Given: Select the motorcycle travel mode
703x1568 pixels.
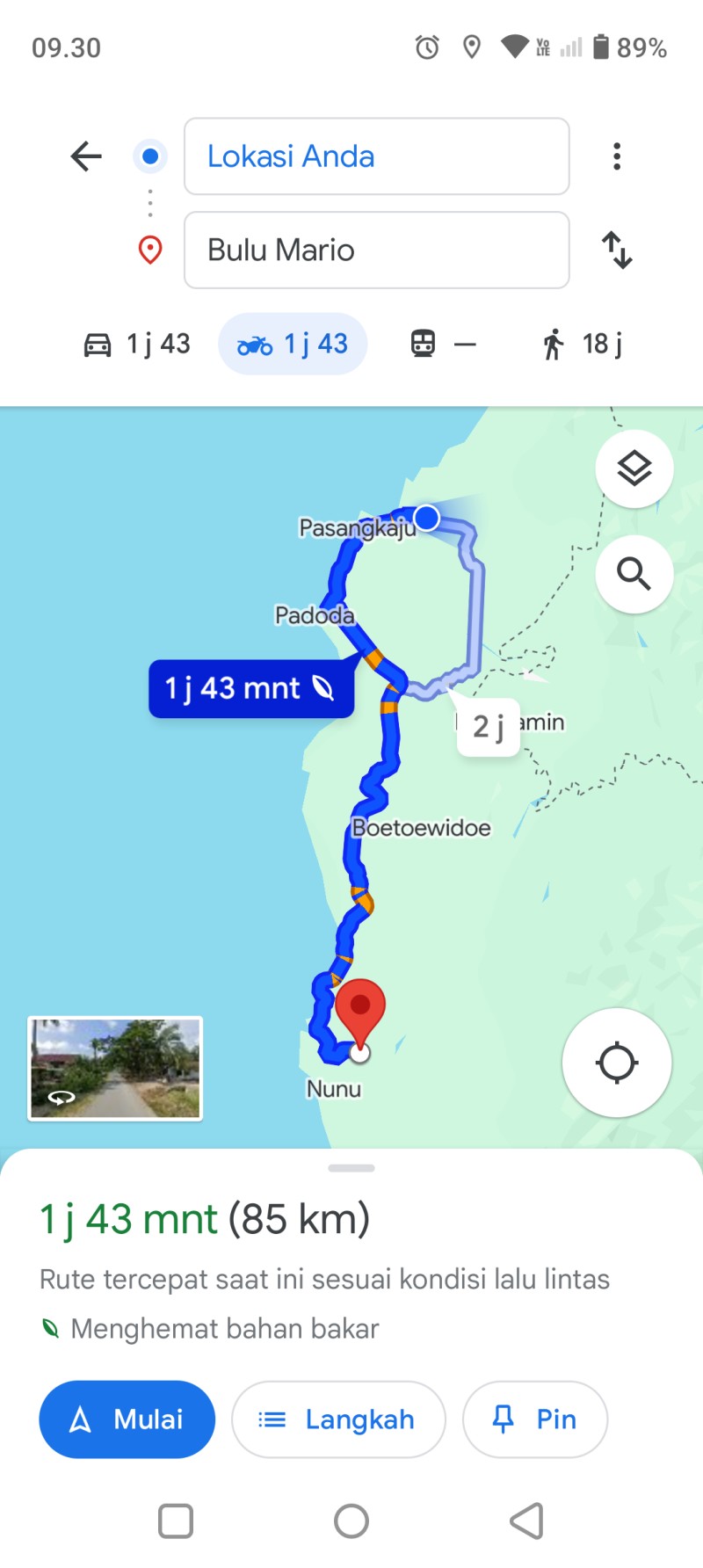Looking at the screenshot, I should click(x=293, y=344).
